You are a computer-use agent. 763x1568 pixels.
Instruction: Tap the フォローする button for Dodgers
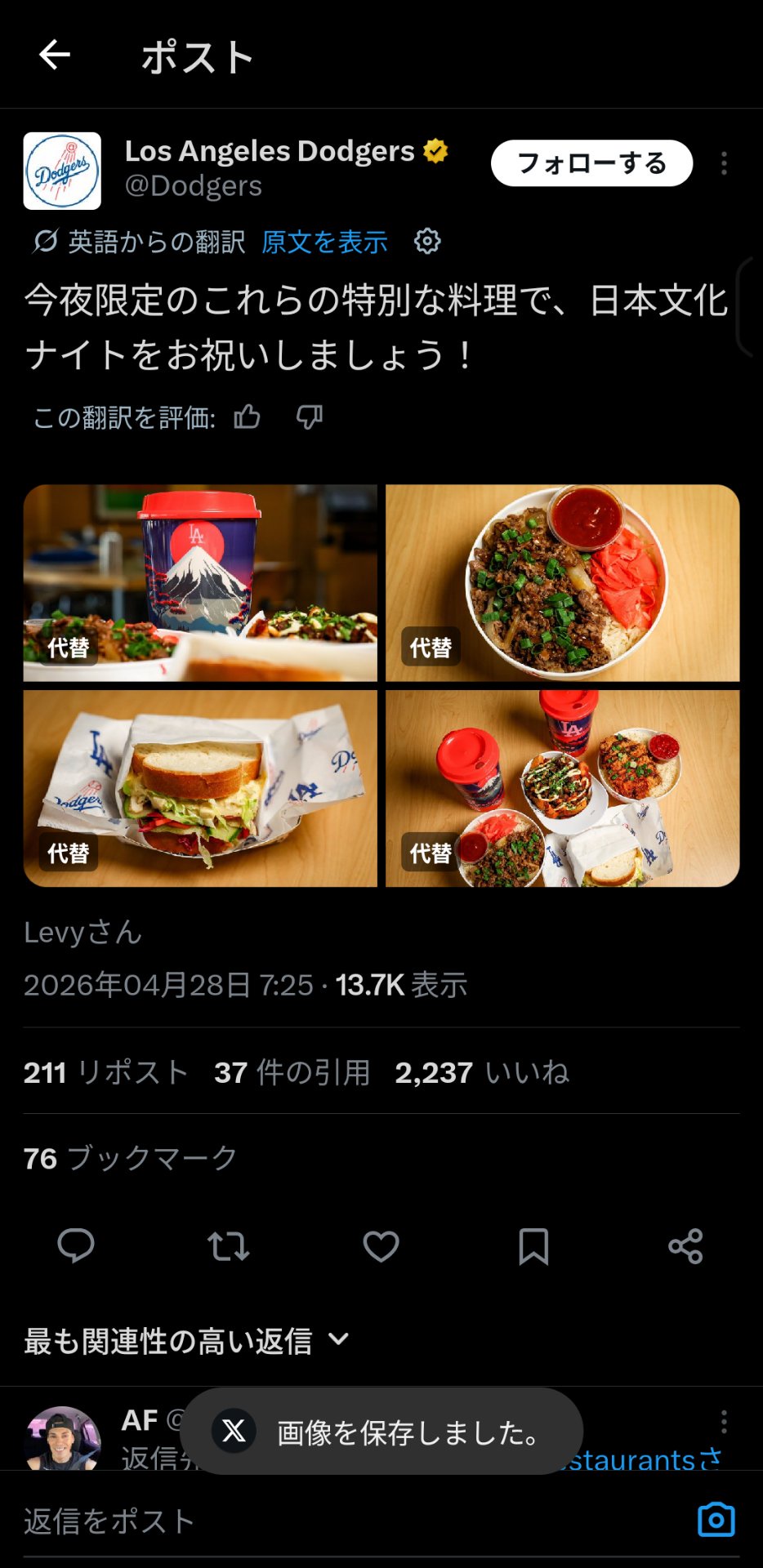pos(591,163)
